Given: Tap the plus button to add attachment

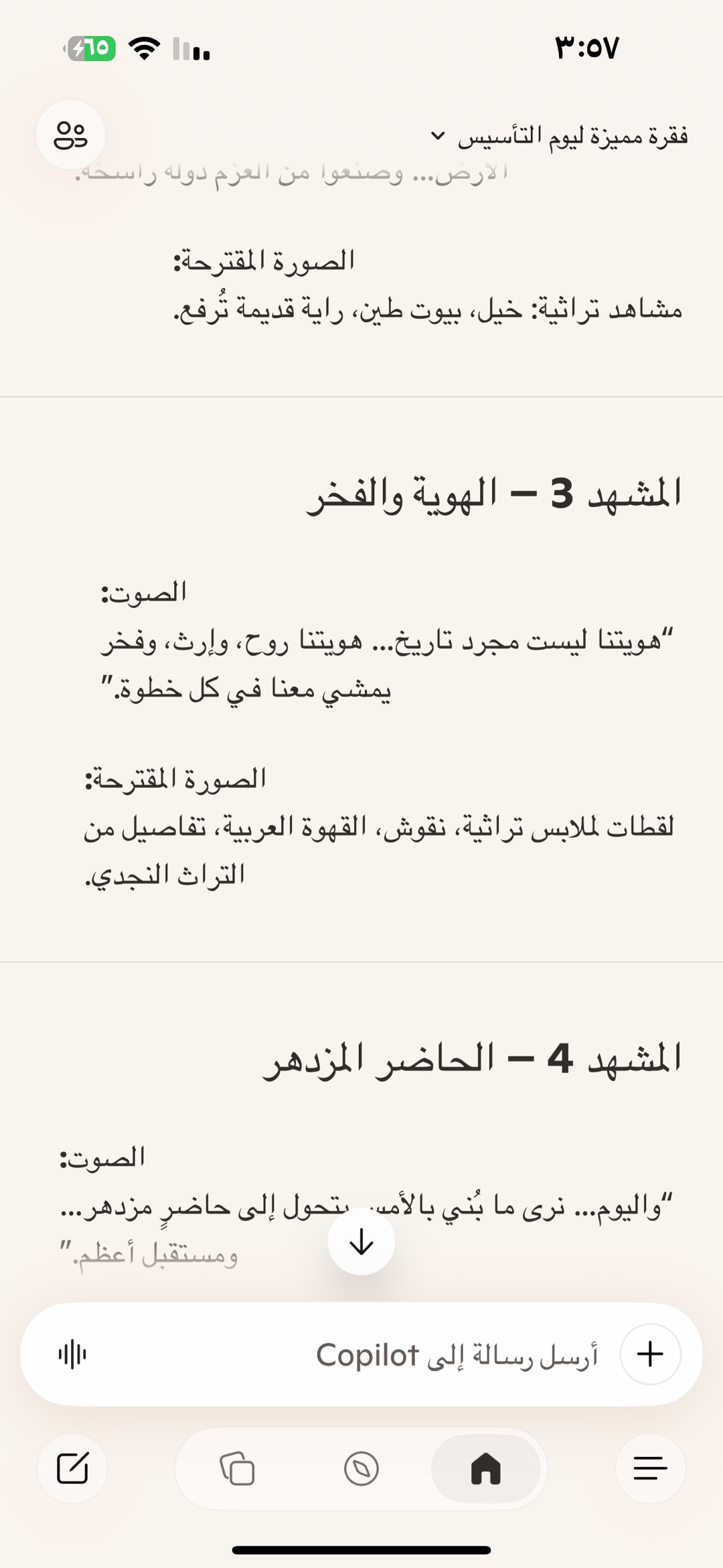Looking at the screenshot, I should pos(650,1354).
